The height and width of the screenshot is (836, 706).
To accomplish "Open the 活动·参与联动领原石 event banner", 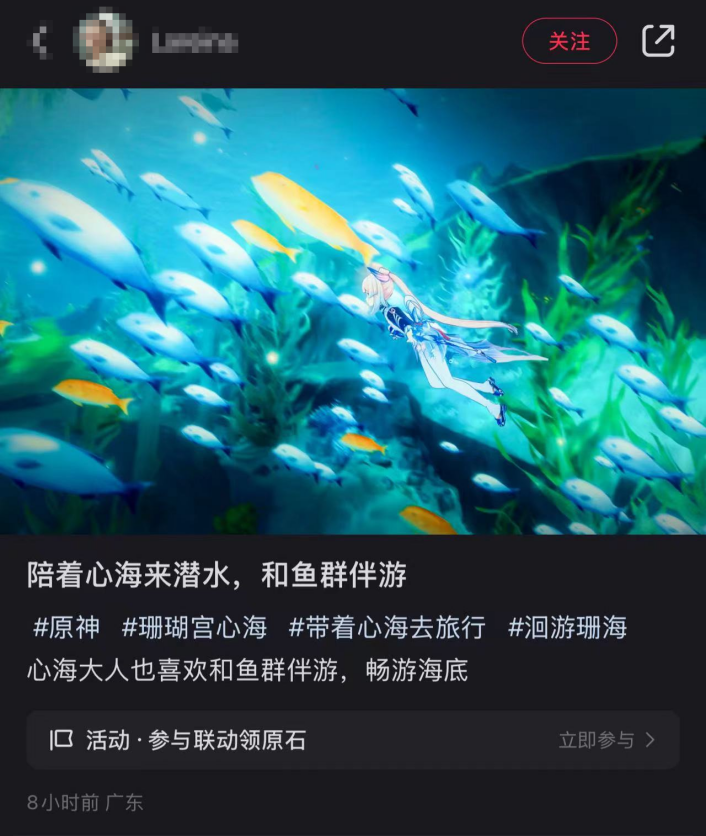I will coord(195,740).
